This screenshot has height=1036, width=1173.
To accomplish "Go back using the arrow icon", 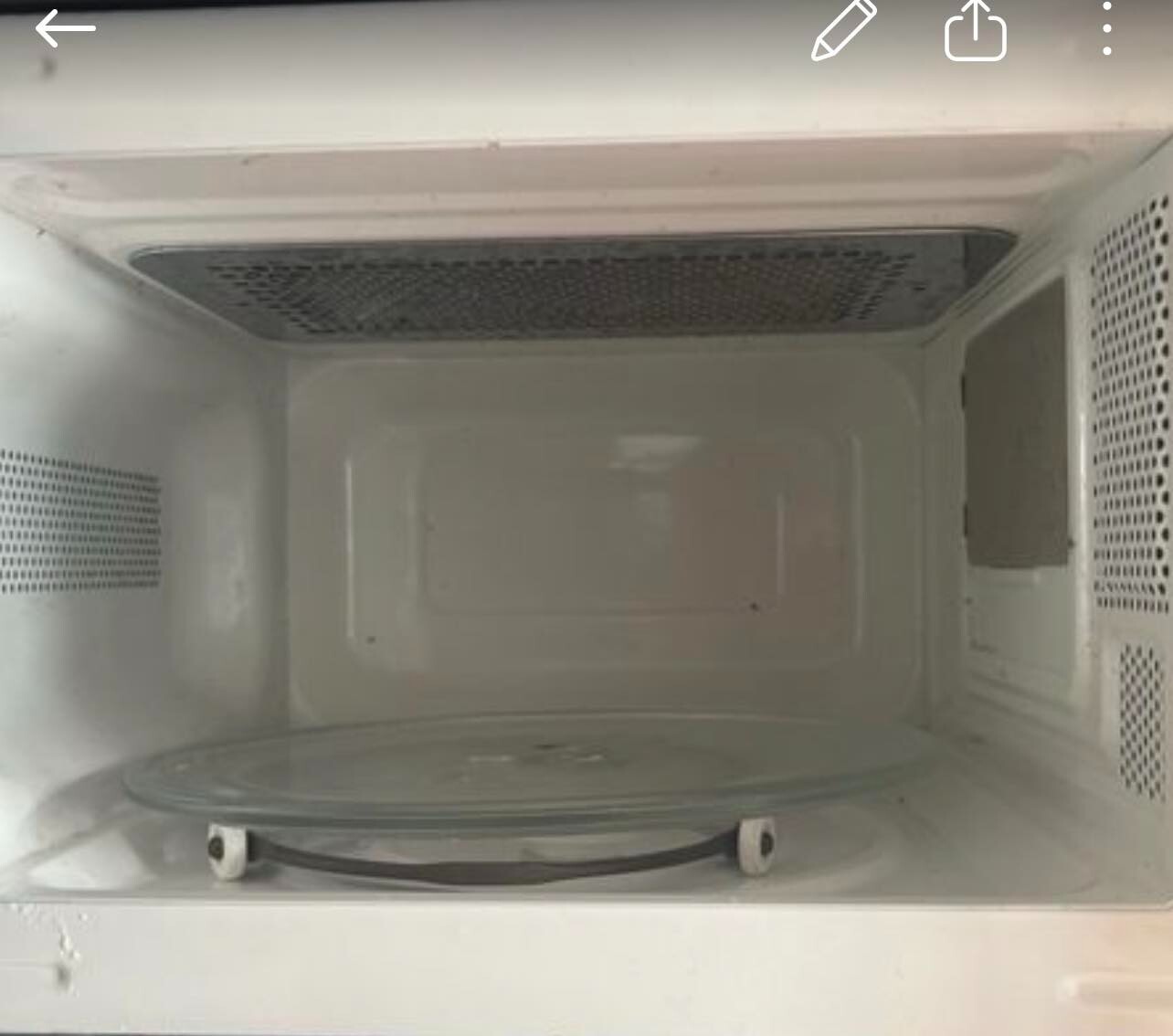I will click(x=65, y=29).
